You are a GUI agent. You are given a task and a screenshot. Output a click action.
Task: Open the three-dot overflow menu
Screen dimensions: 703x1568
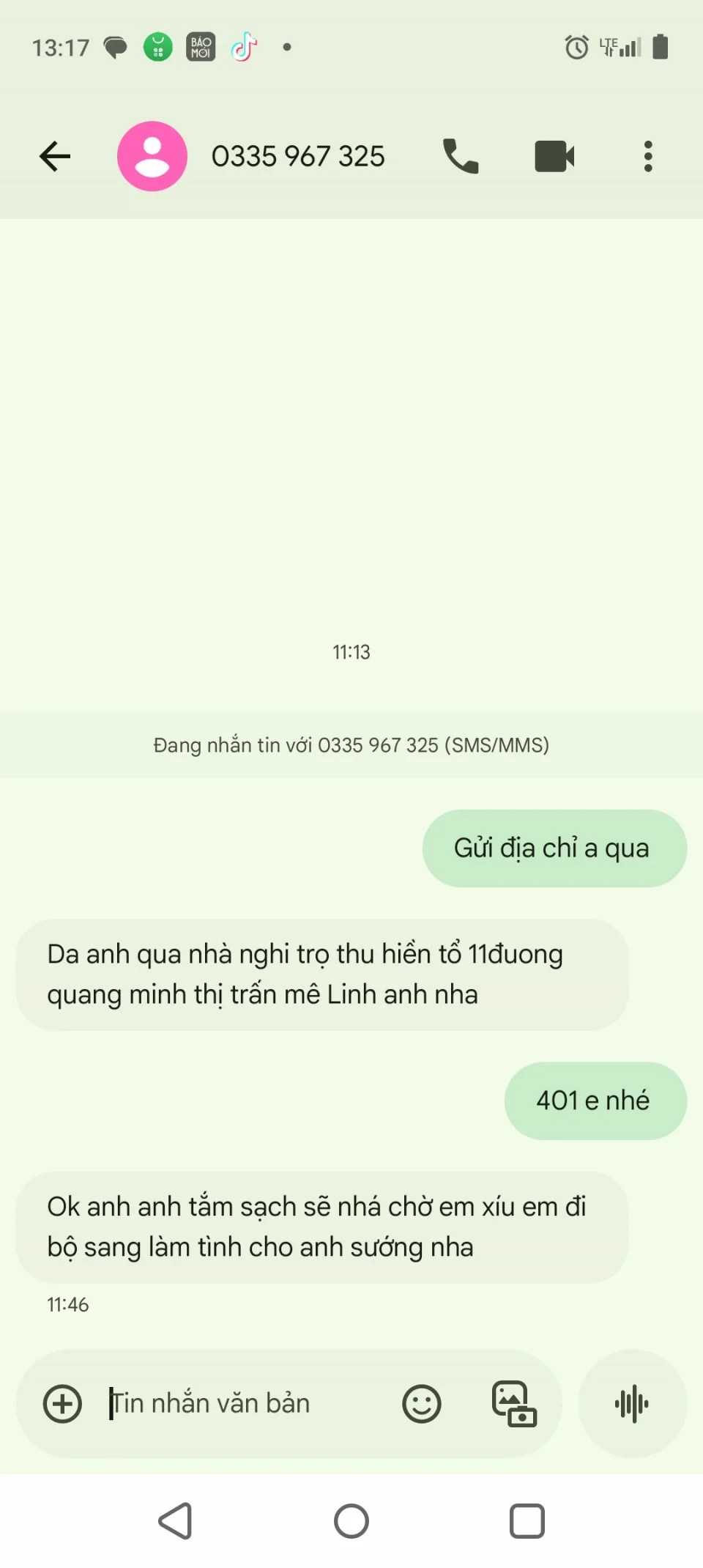(x=647, y=156)
